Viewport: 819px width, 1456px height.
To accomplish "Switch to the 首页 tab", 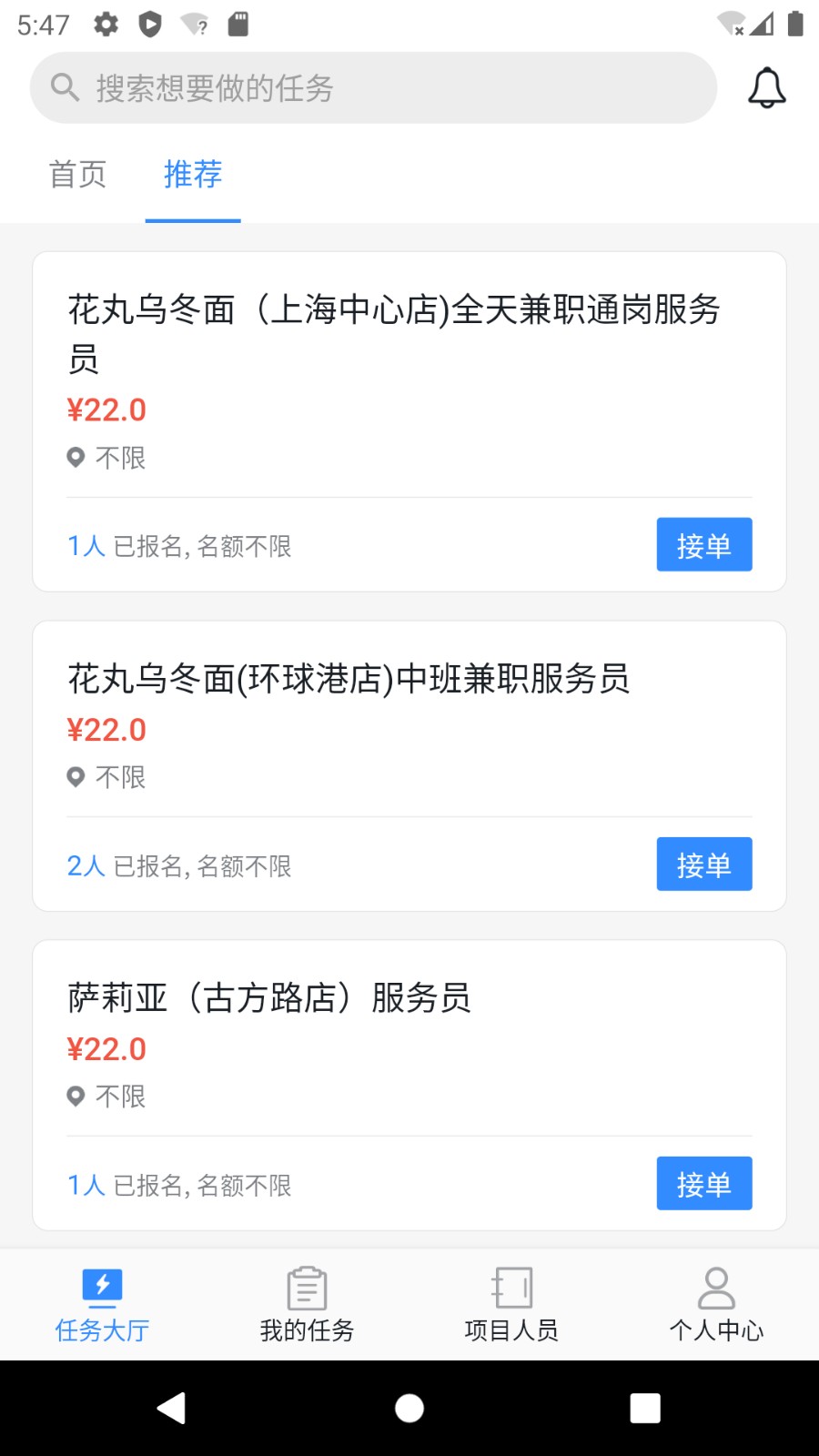I will [x=77, y=175].
